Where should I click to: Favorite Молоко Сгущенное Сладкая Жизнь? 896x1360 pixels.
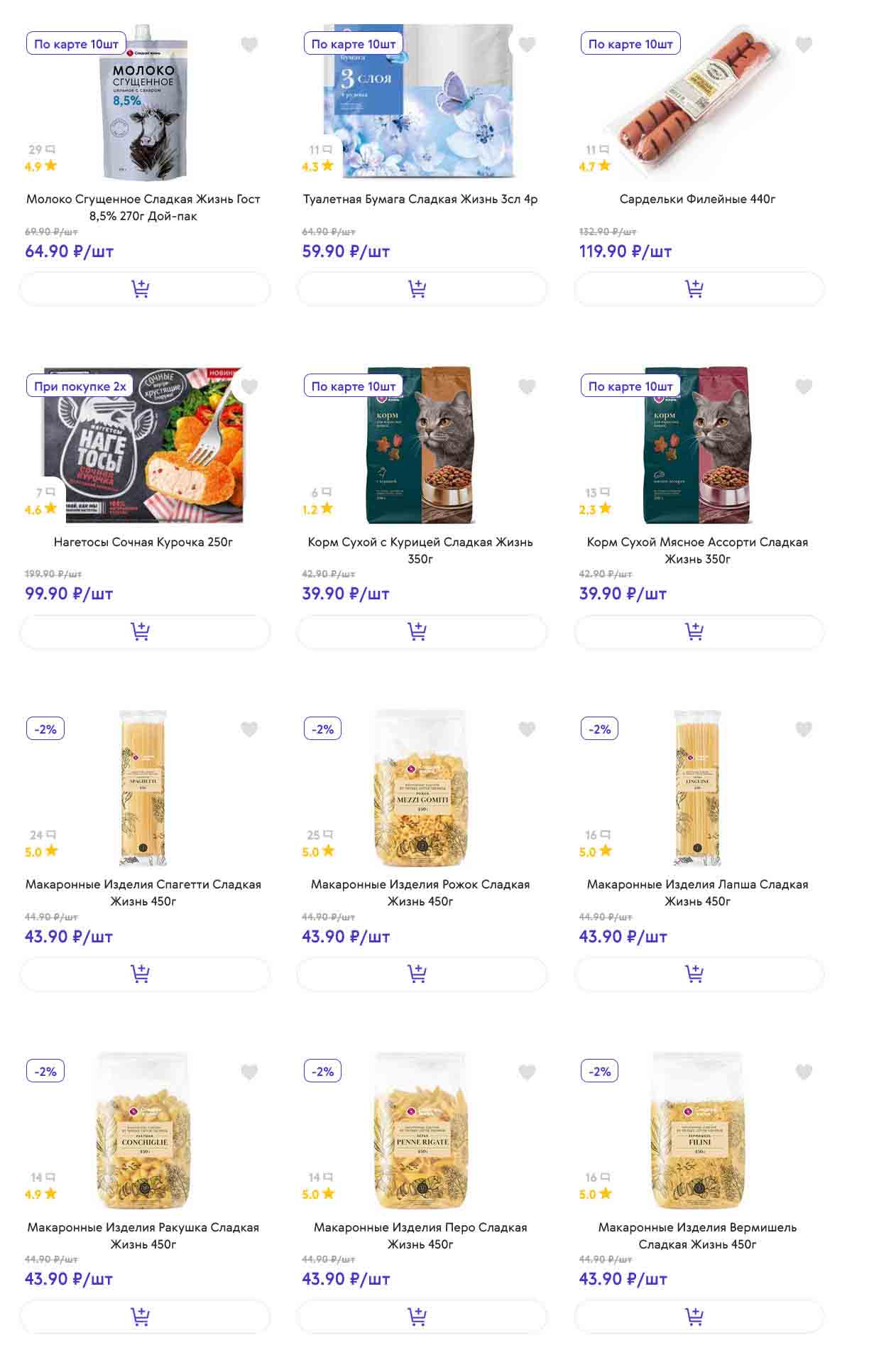249,45
